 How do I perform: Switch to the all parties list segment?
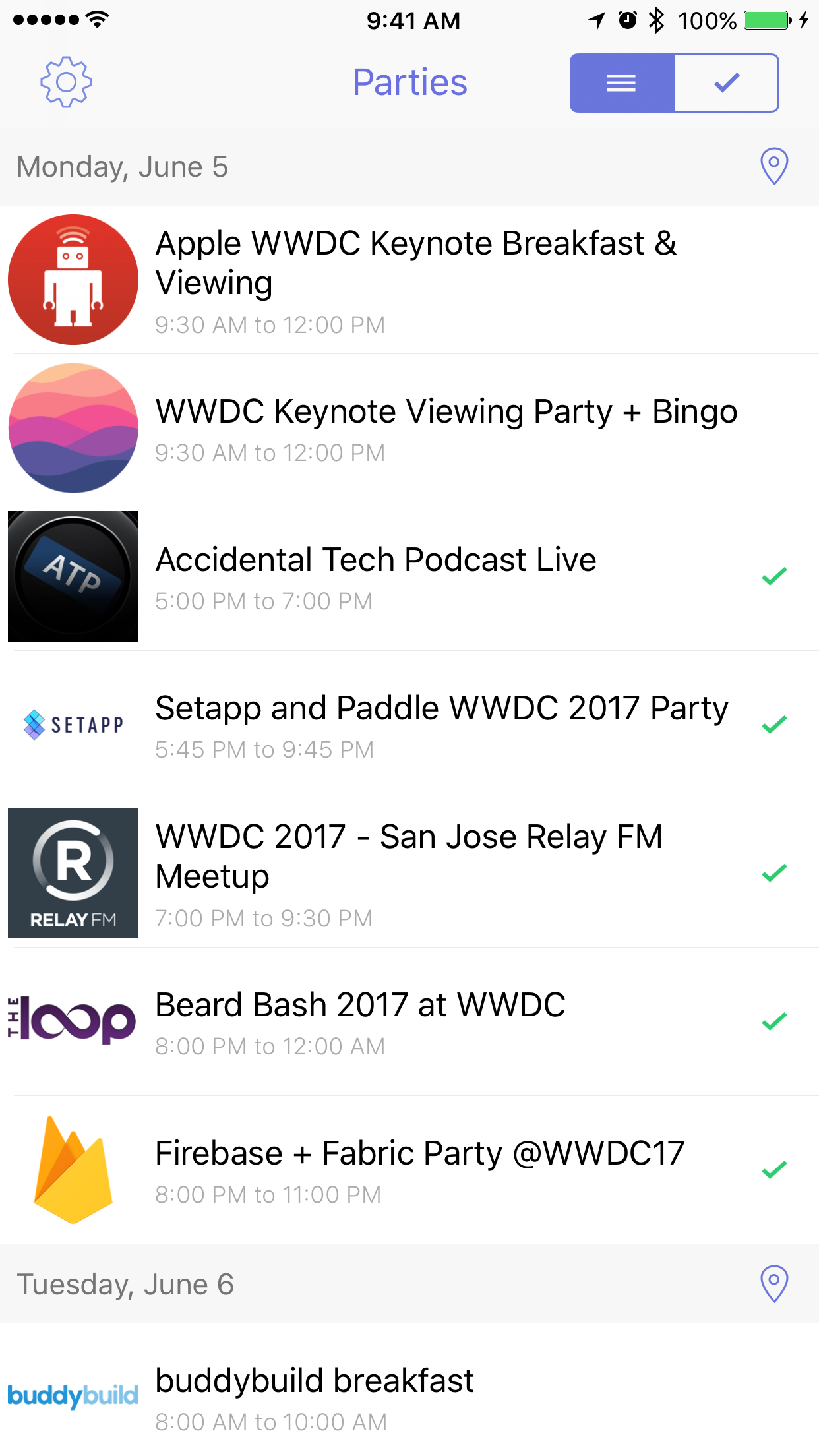pos(622,83)
